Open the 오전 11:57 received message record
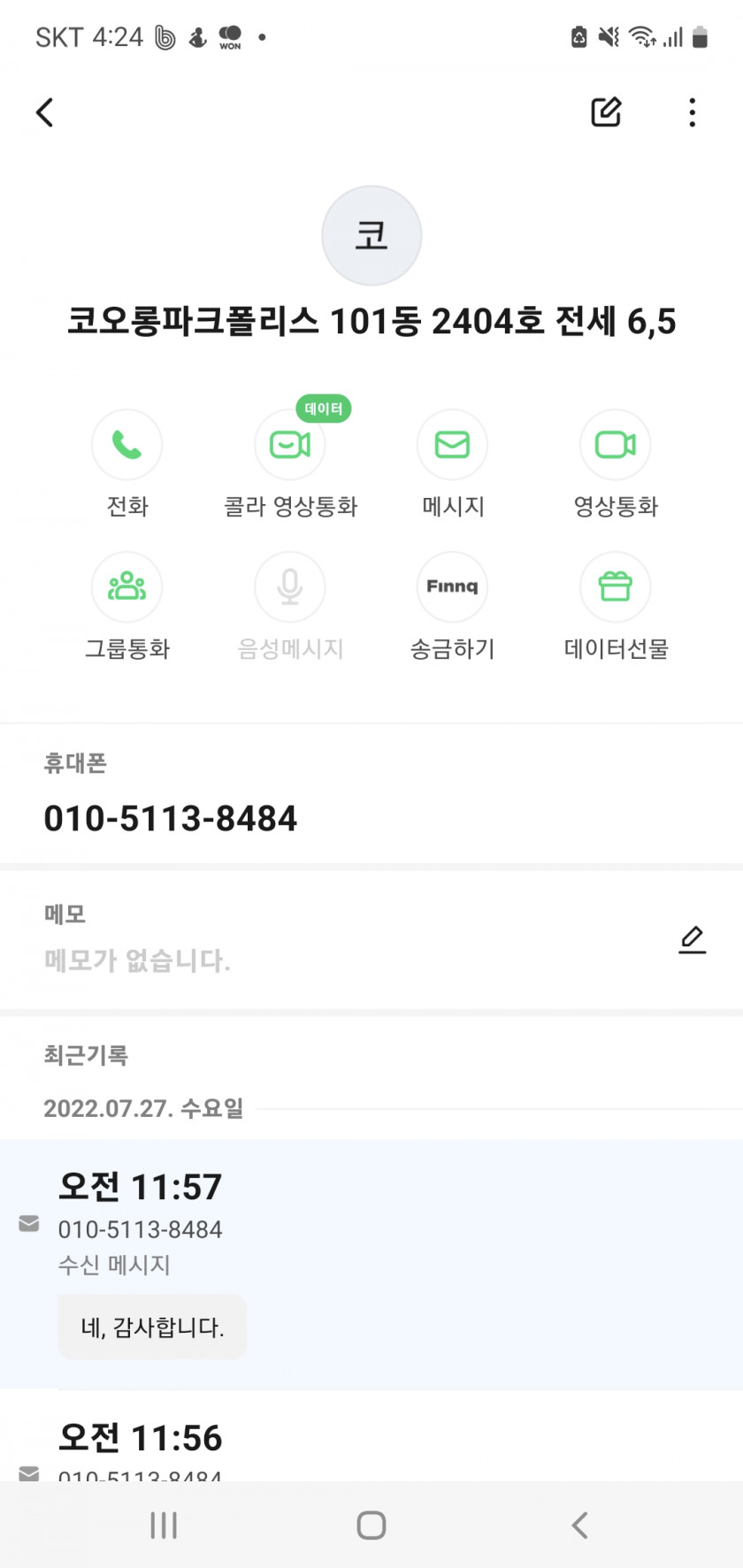Image resolution: width=743 pixels, height=1568 pixels. coord(371,1265)
